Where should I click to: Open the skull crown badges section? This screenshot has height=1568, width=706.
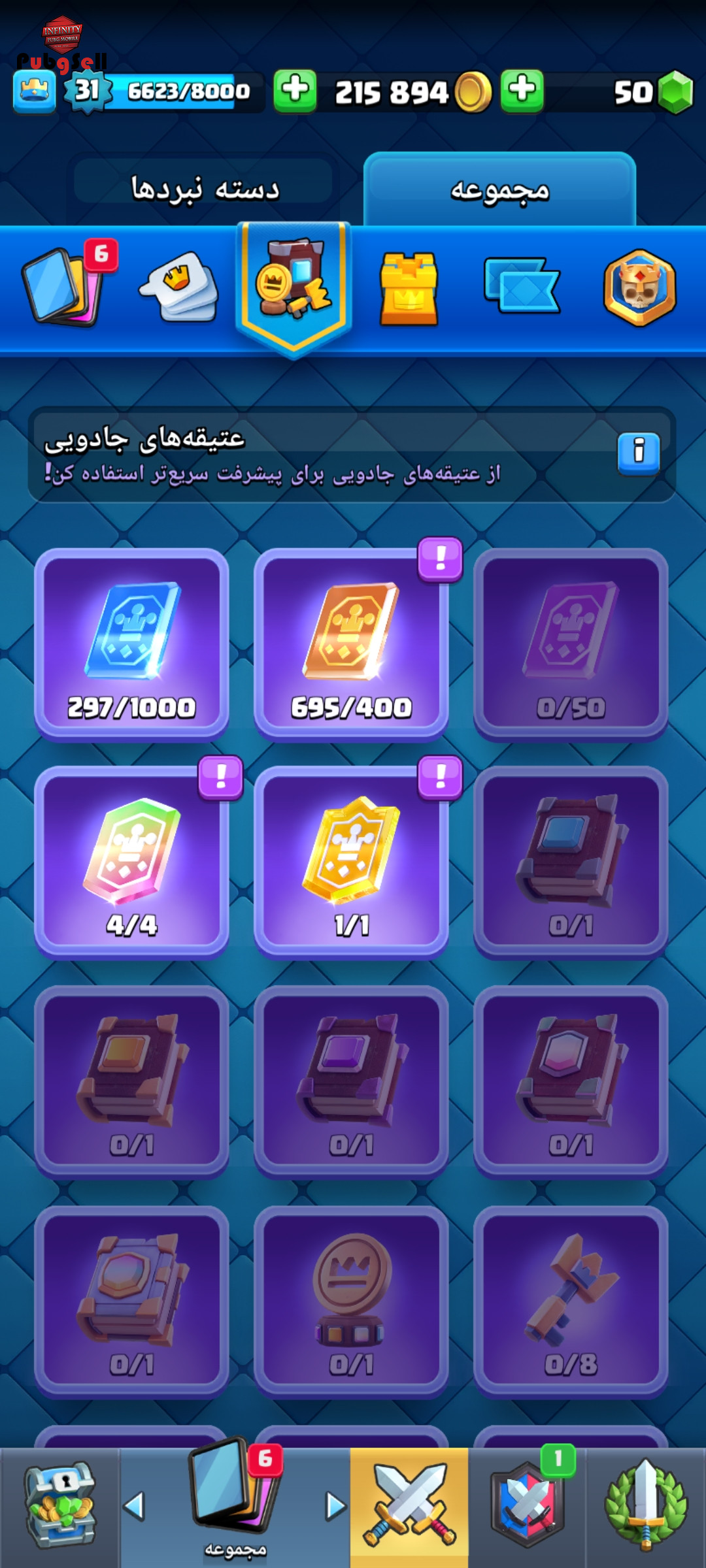click(639, 287)
